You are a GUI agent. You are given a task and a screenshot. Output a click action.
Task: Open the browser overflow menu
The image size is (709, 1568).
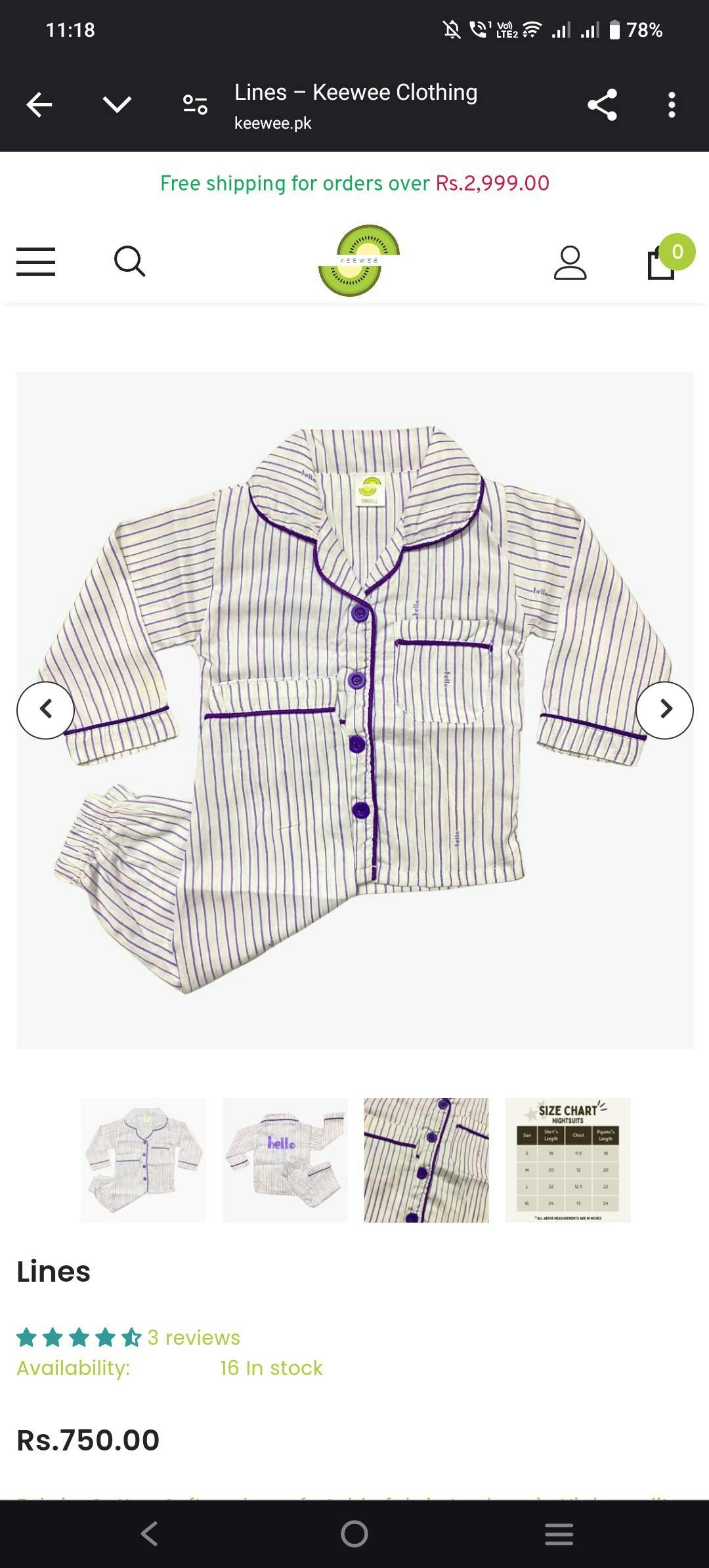(672, 104)
